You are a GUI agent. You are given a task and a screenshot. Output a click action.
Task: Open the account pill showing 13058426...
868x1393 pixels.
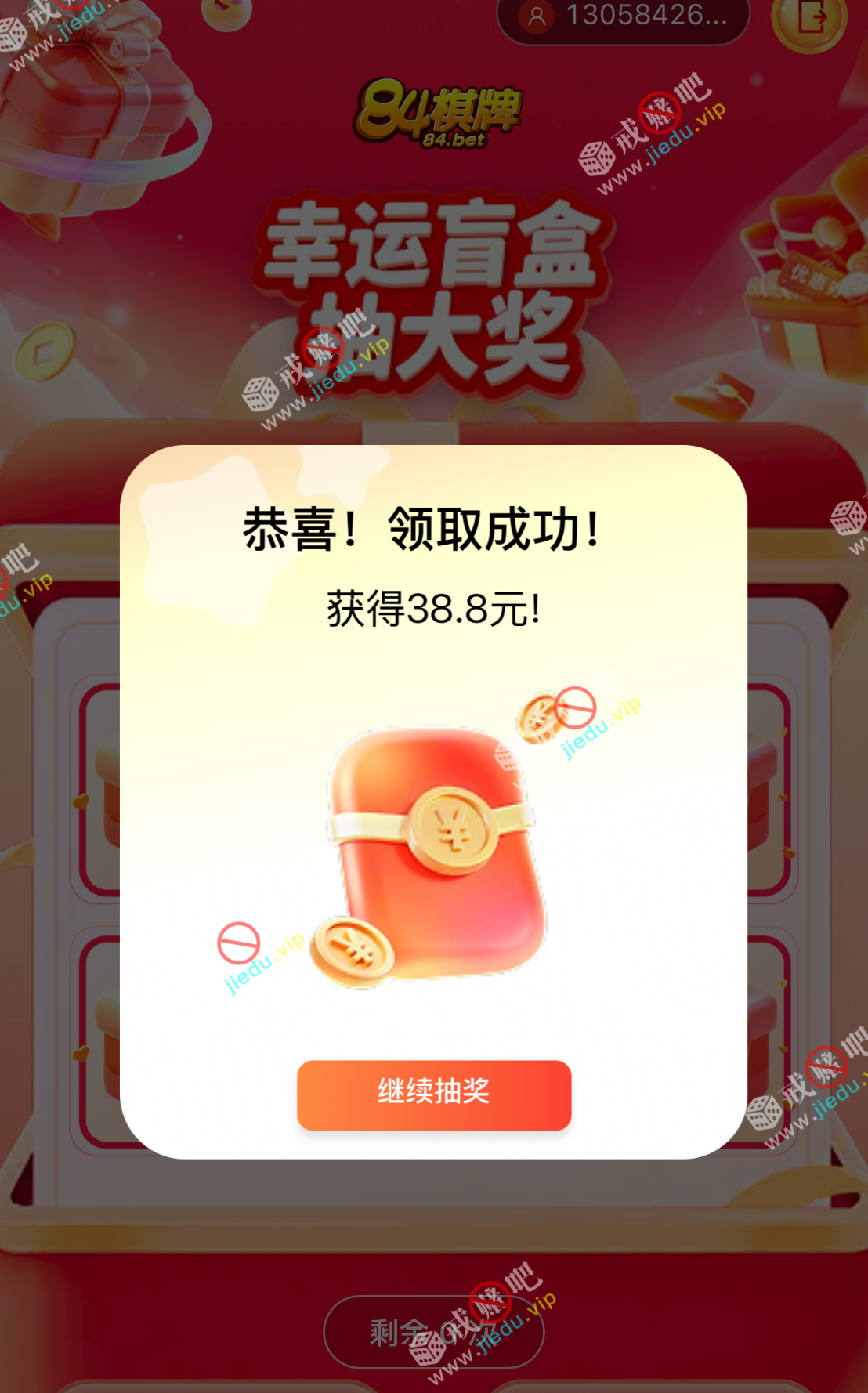click(x=624, y=17)
